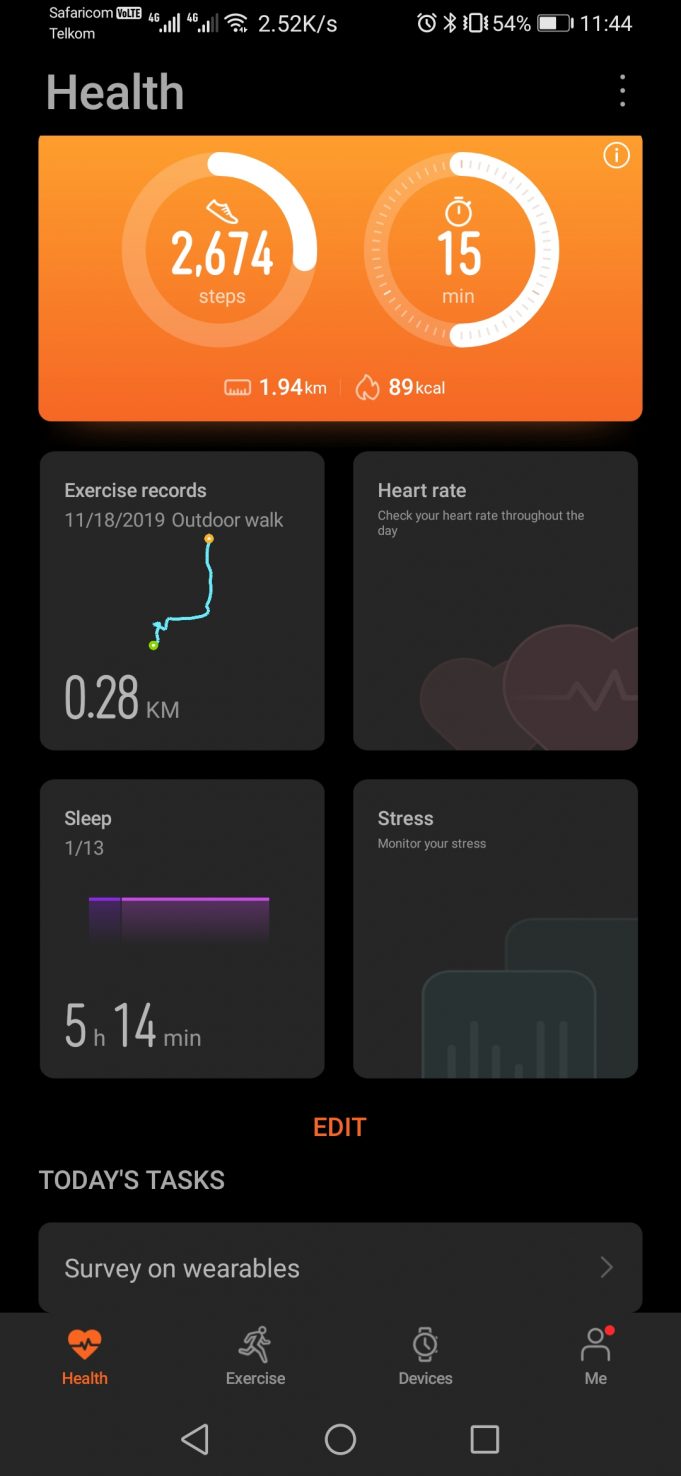Image resolution: width=681 pixels, height=1476 pixels.
Task: Tap the info icon on the activity card
Action: tap(616, 156)
